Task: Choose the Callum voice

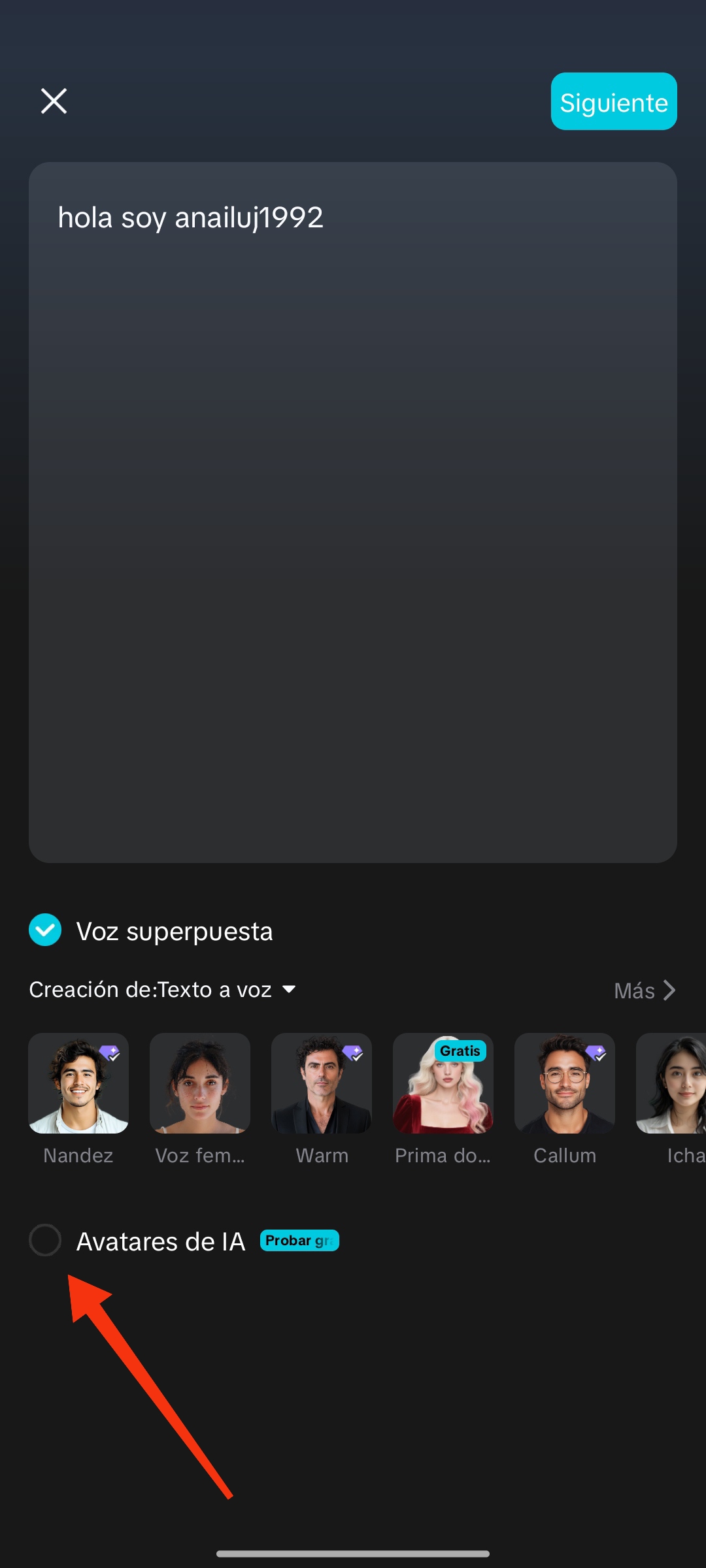Action: point(565,1083)
